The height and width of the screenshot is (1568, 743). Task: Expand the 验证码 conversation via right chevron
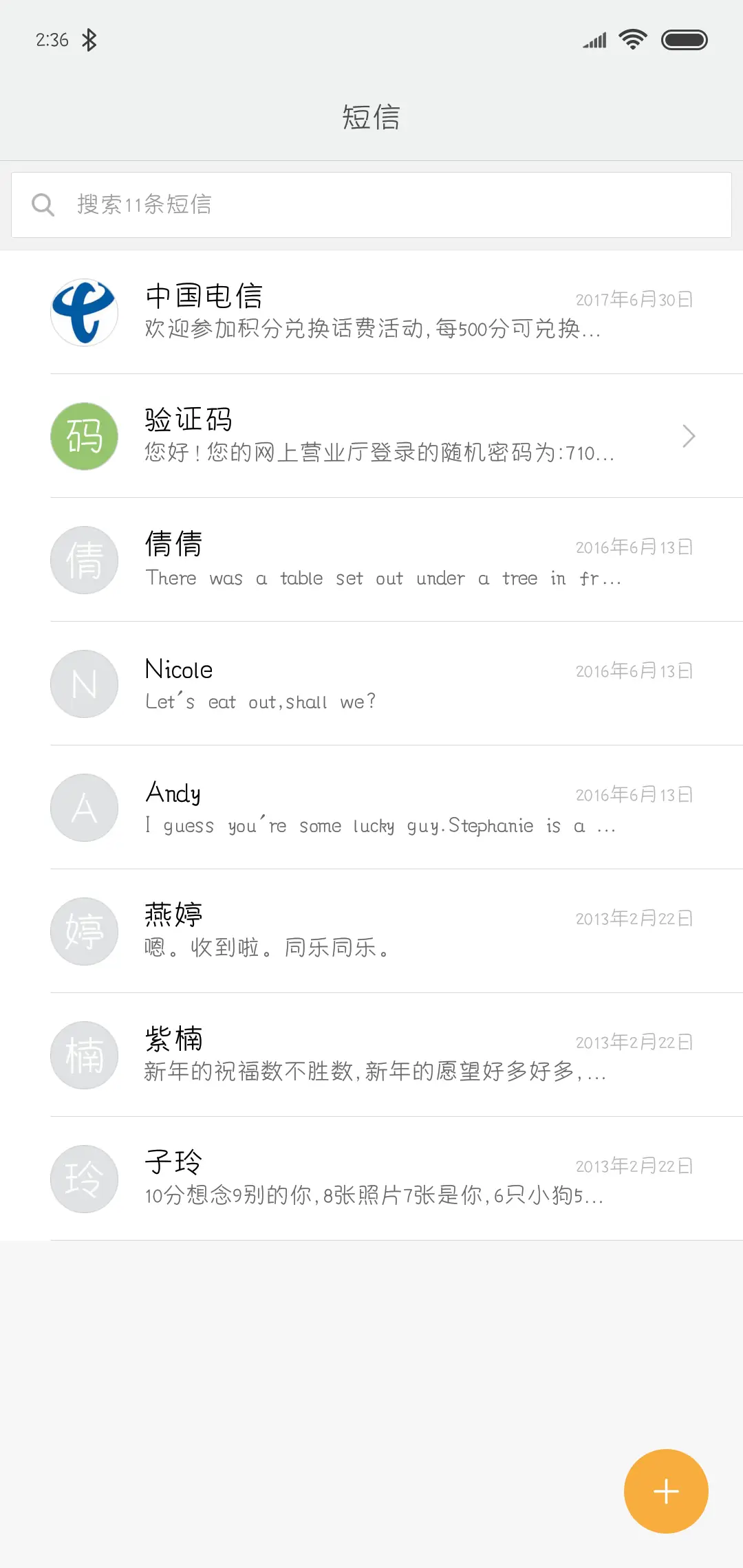(689, 436)
